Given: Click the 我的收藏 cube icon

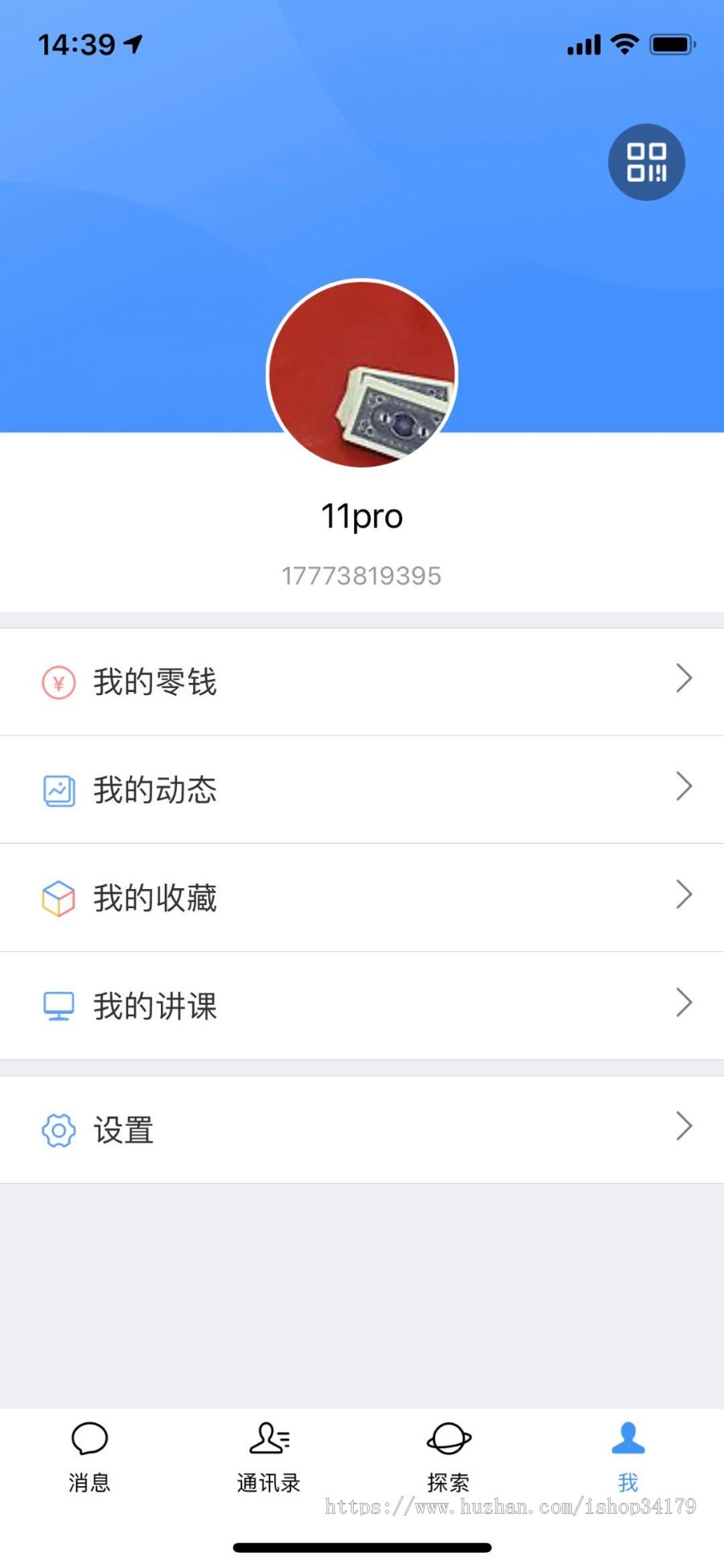Looking at the screenshot, I should pos(58,897).
